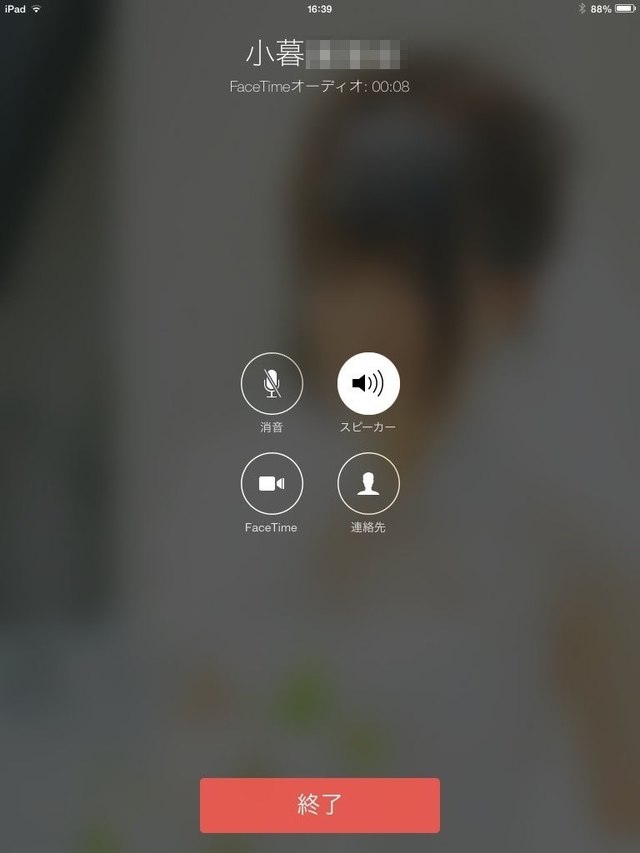
Task: End the call with 終了
Action: [x=320, y=805]
